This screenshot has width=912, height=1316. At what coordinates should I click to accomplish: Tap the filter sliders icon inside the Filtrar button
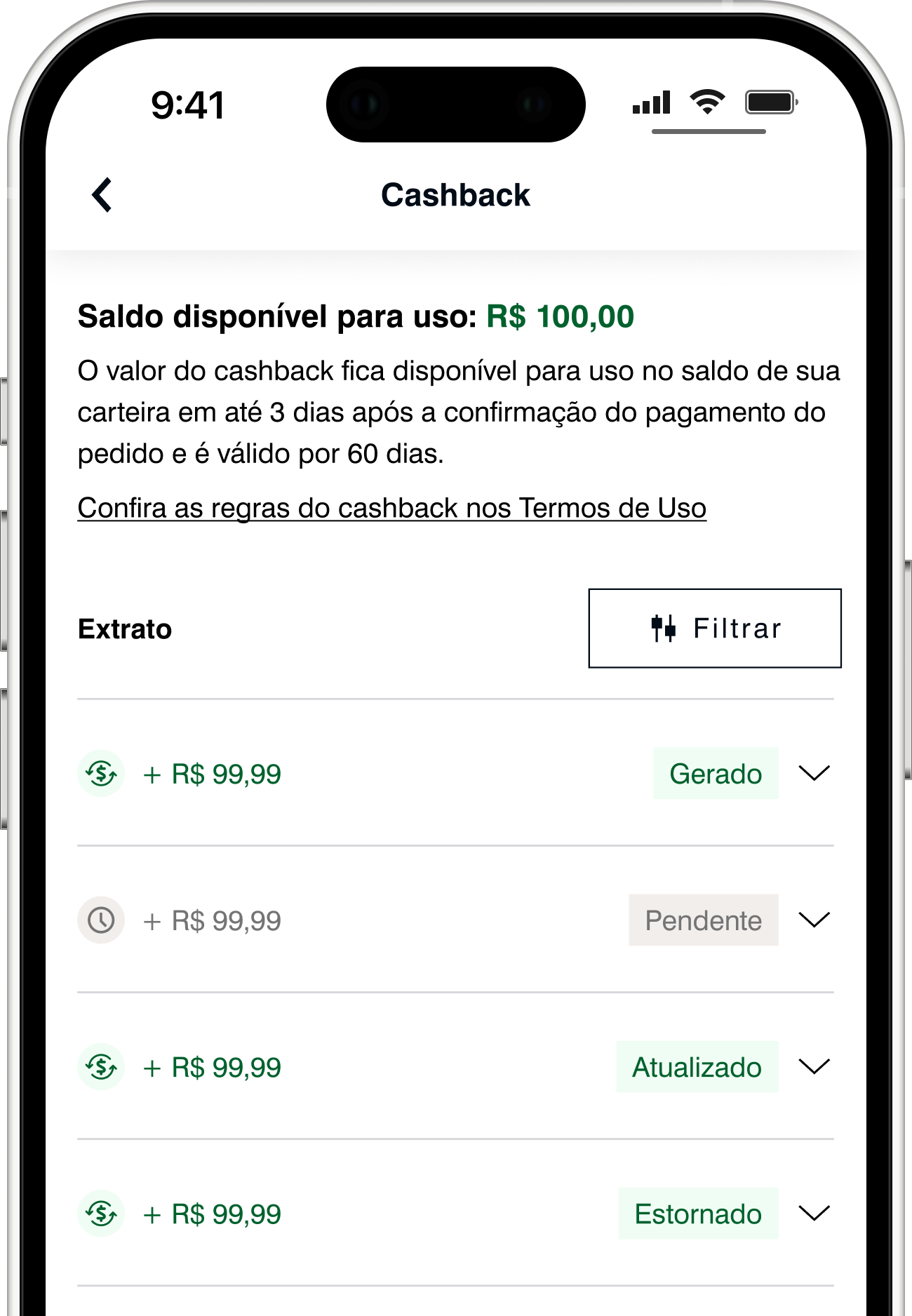[662, 628]
